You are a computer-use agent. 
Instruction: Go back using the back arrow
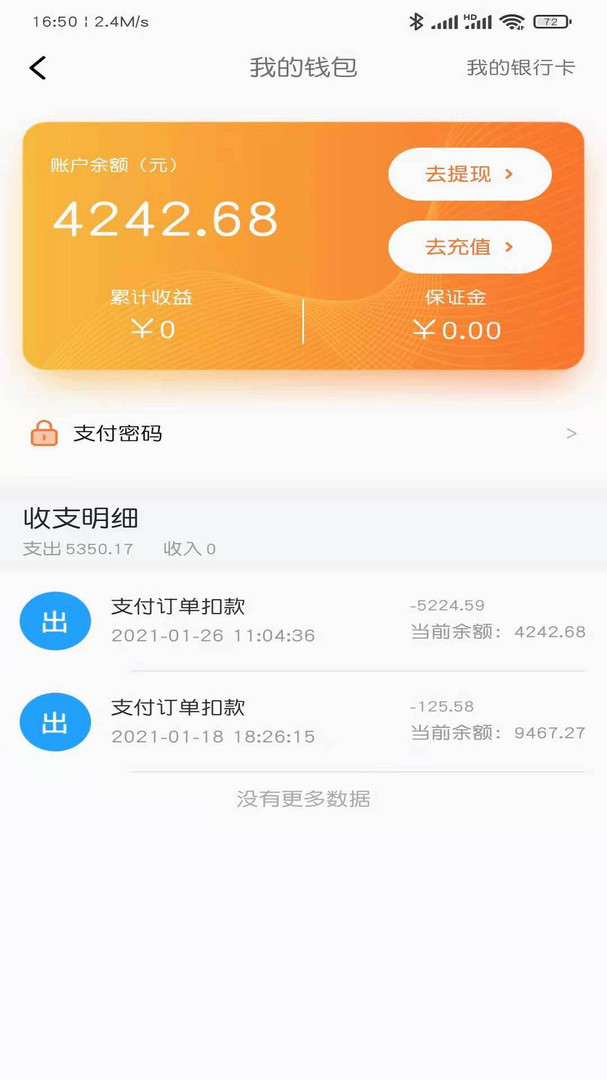38,68
